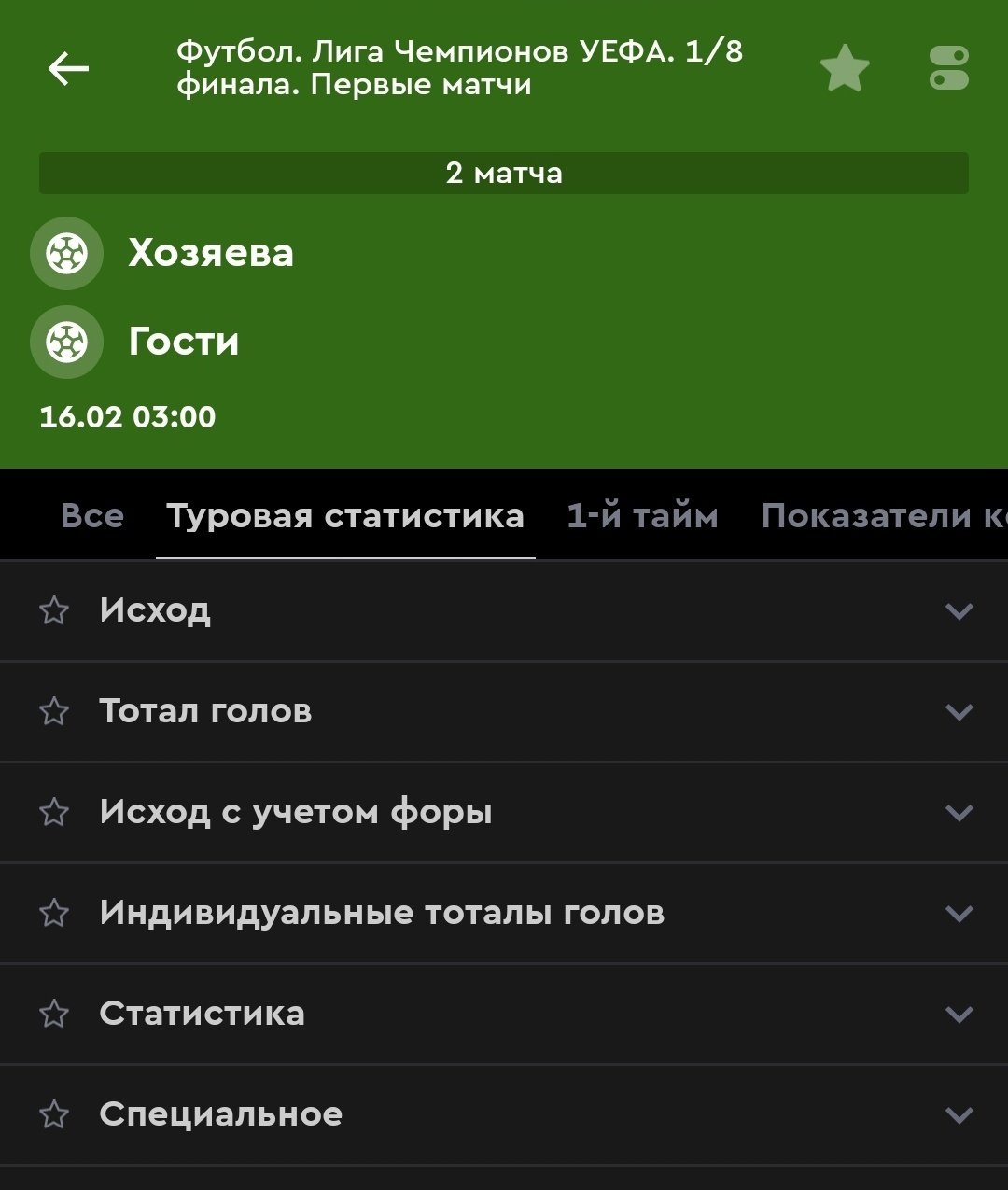Expand the Тотал голов section

click(959, 712)
